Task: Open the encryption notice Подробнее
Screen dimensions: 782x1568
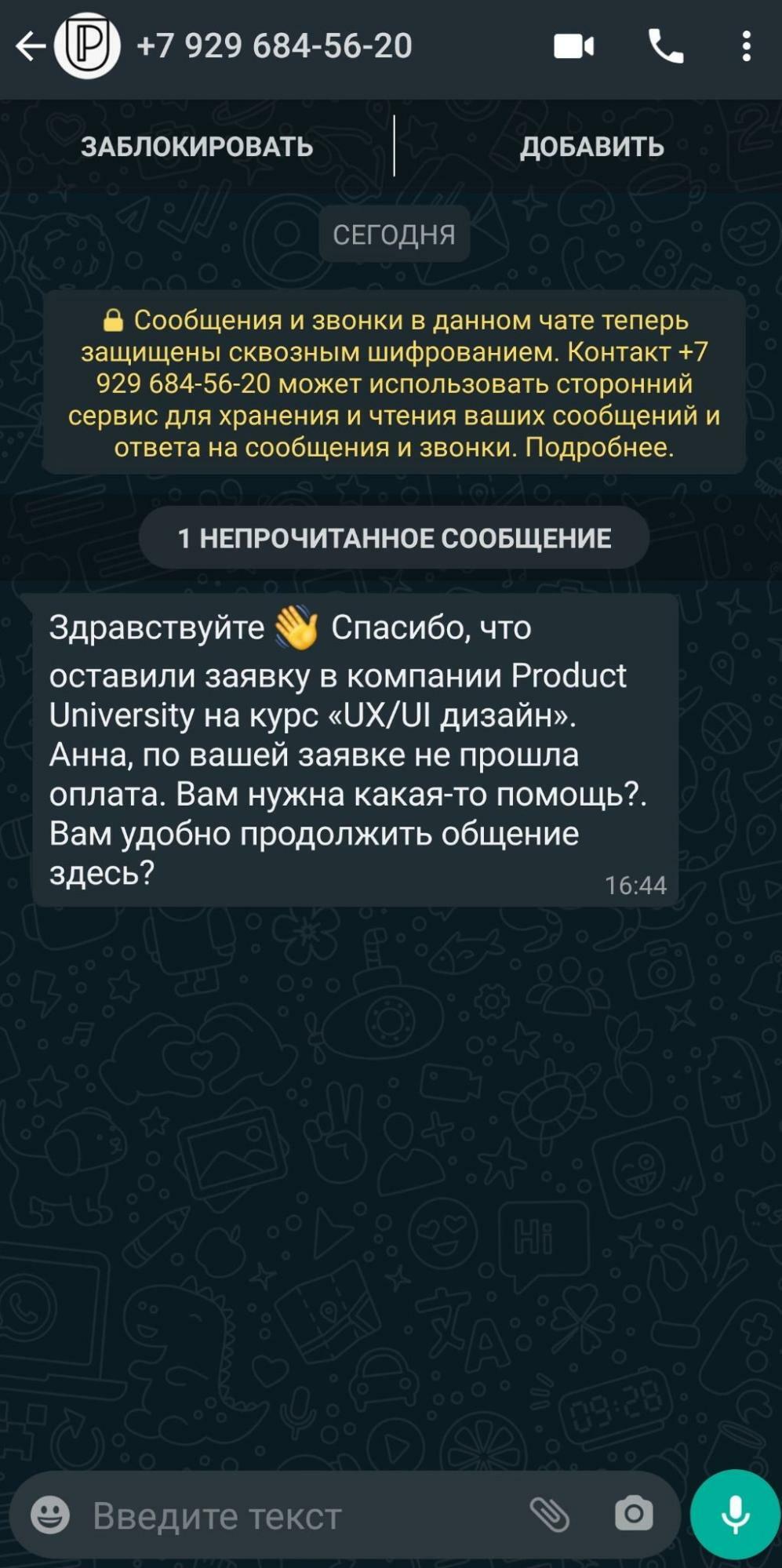Action: [x=599, y=447]
